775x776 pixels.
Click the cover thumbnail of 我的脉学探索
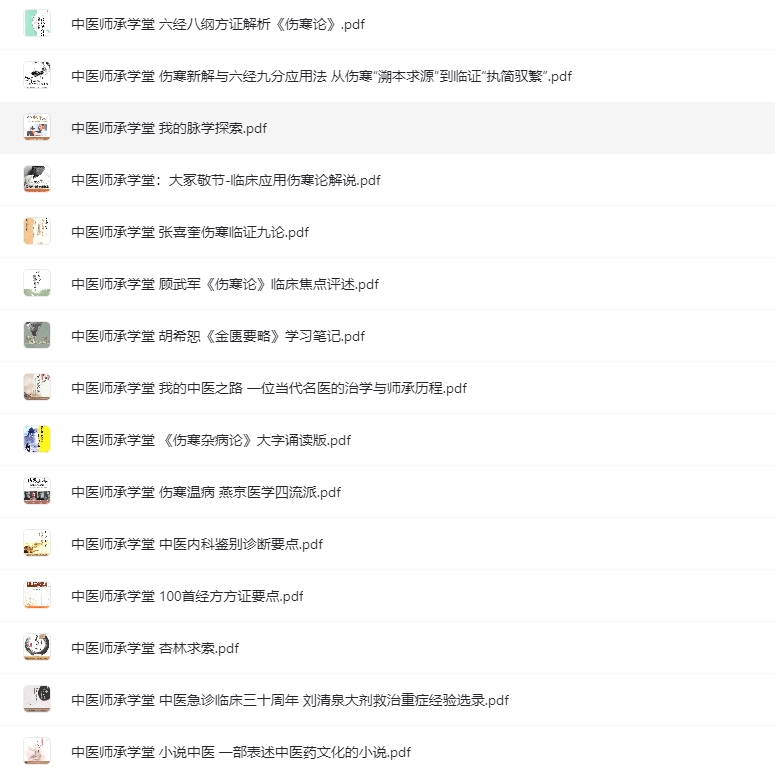click(x=37, y=128)
